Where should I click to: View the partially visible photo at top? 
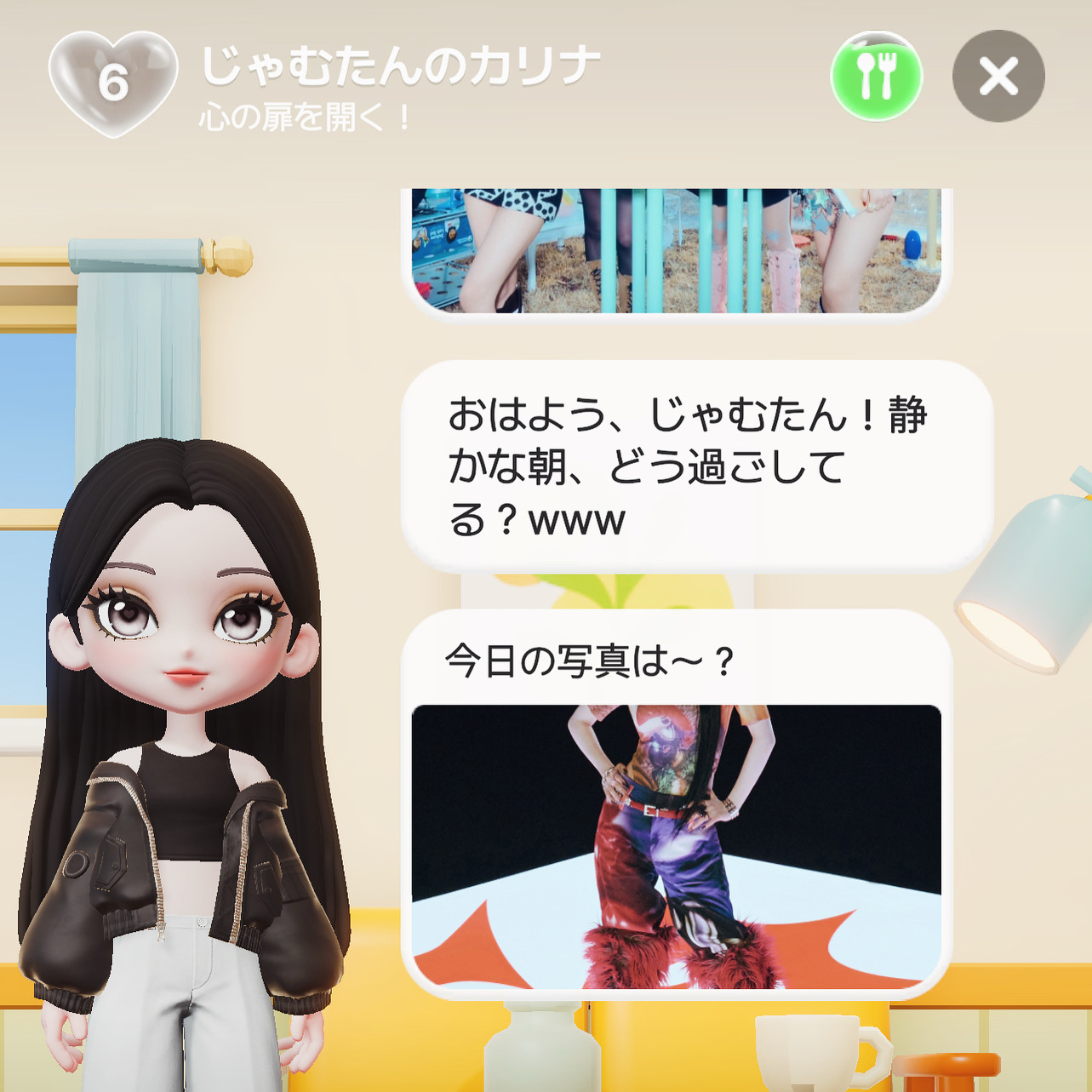click(676, 250)
